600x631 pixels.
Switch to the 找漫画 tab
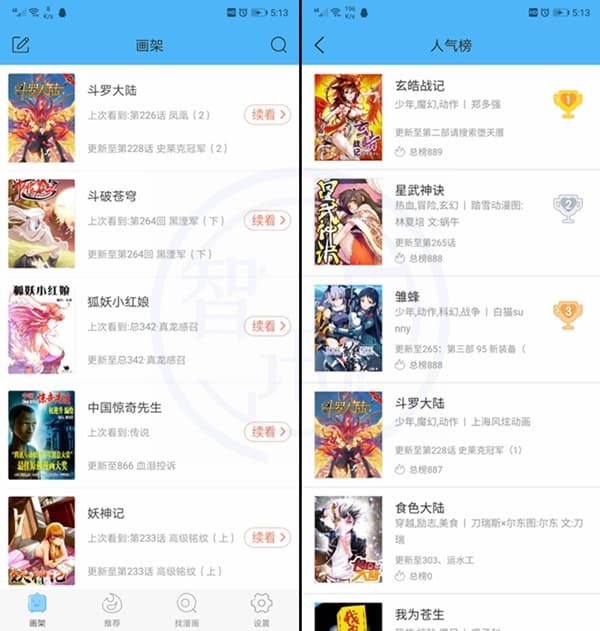click(x=187, y=608)
